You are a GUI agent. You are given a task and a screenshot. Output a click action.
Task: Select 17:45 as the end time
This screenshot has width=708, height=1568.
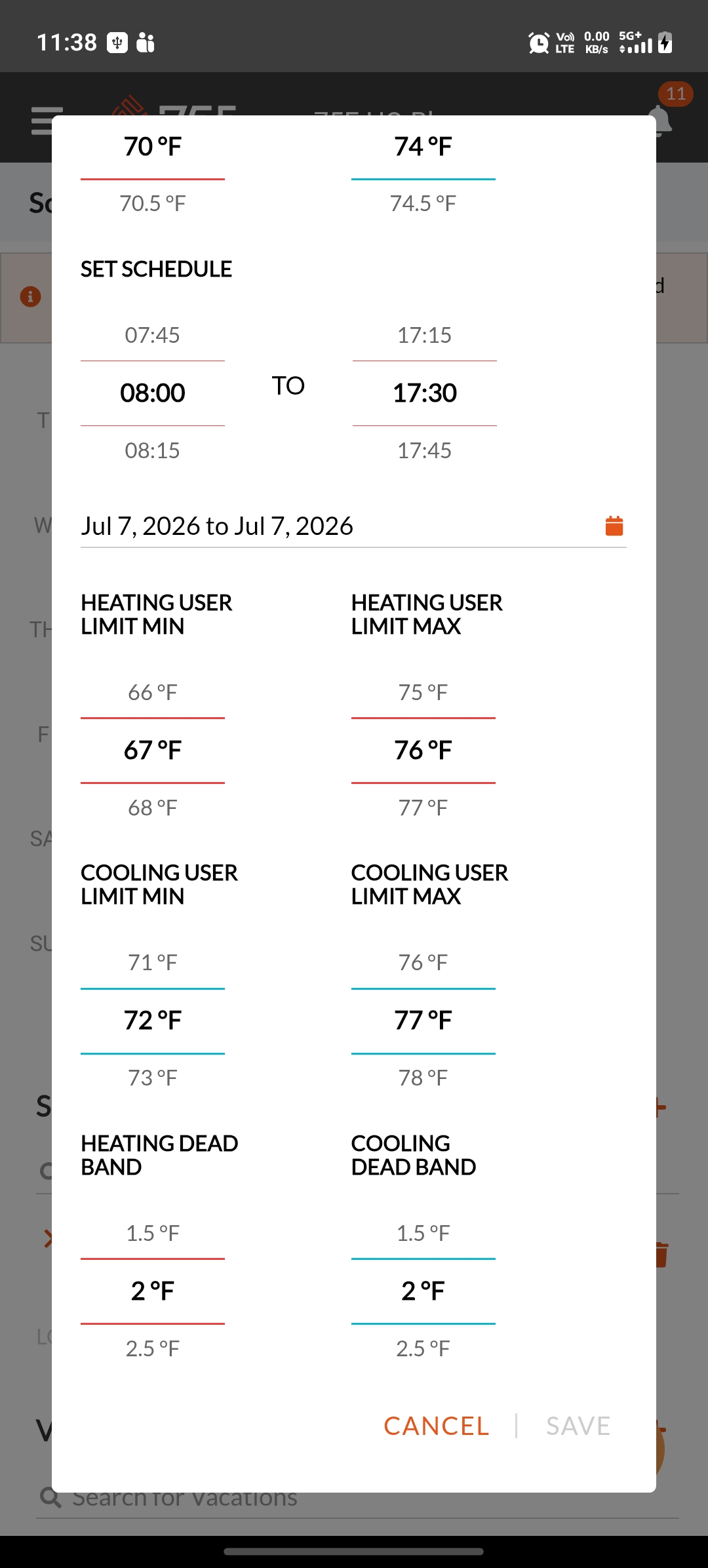pos(425,450)
